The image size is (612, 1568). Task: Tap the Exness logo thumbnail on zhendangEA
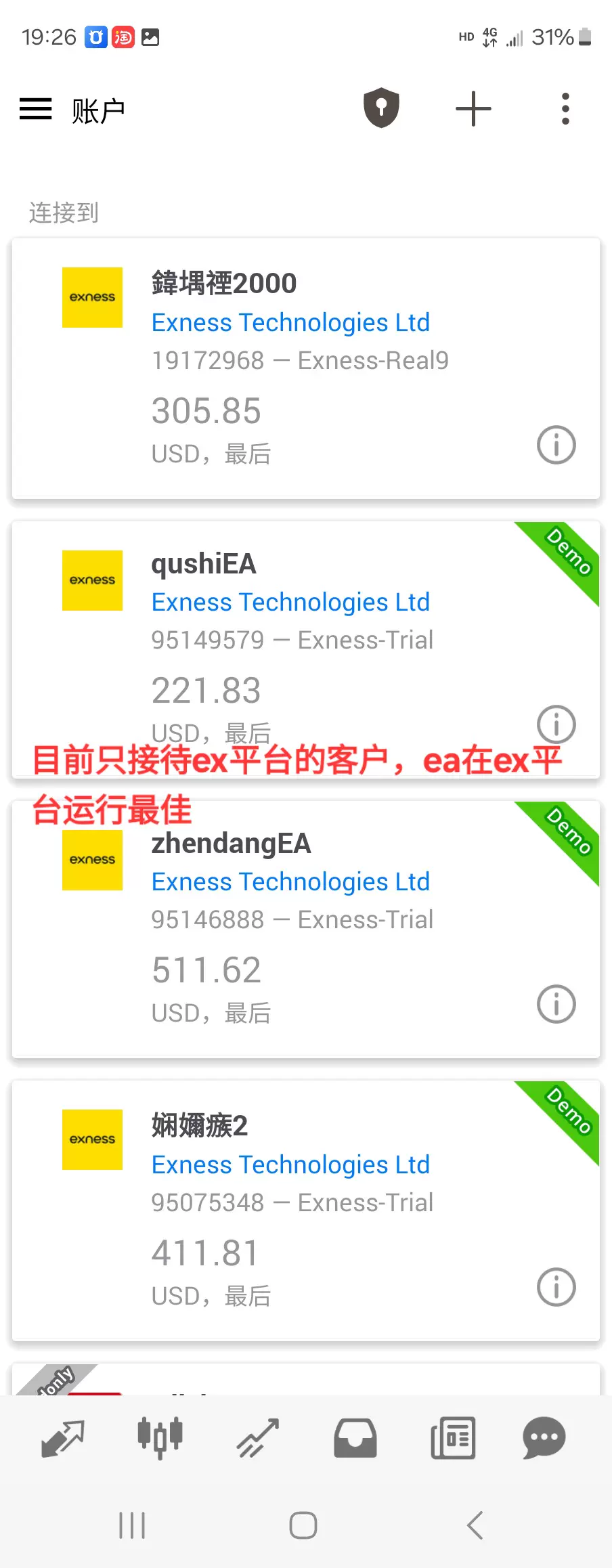[x=92, y=861]
